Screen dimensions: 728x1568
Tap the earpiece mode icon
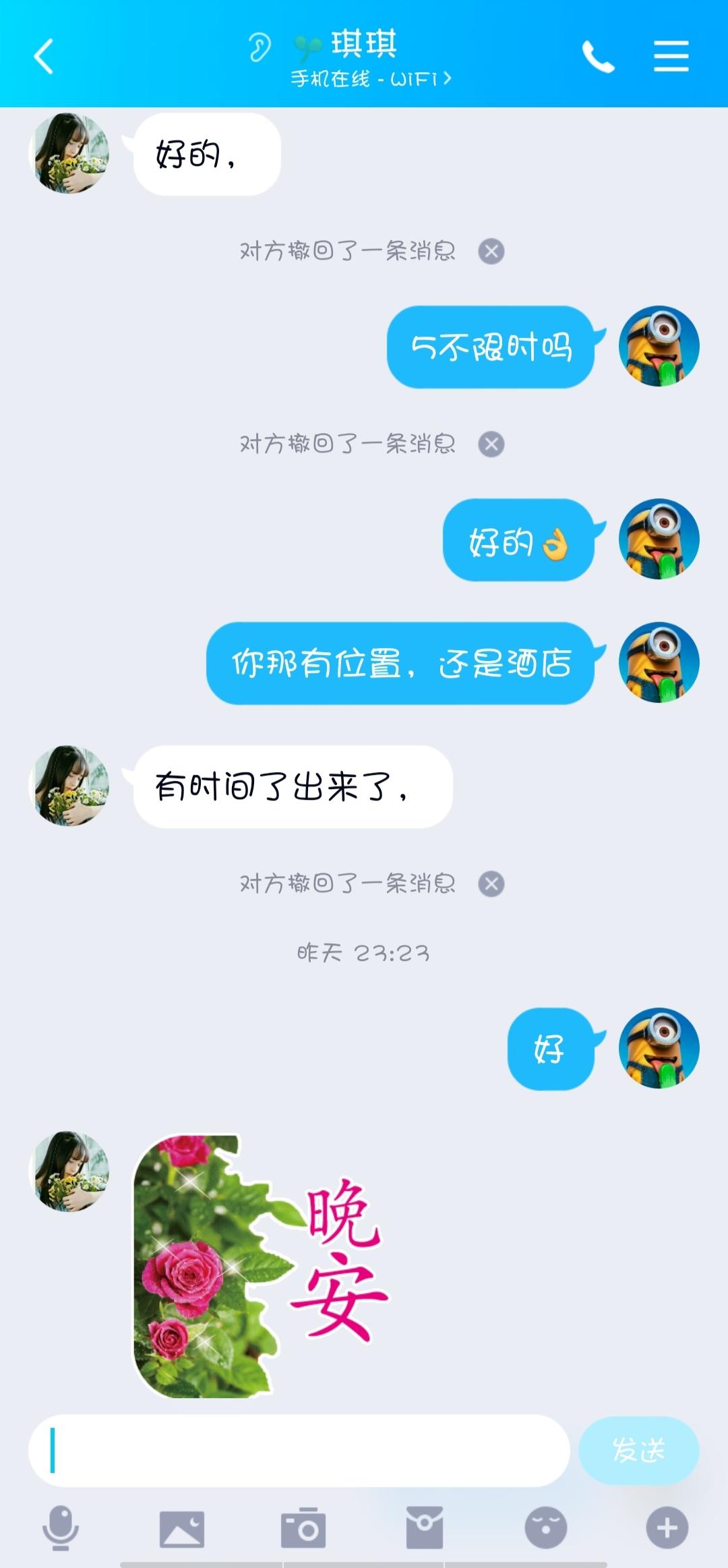point(259,47)
